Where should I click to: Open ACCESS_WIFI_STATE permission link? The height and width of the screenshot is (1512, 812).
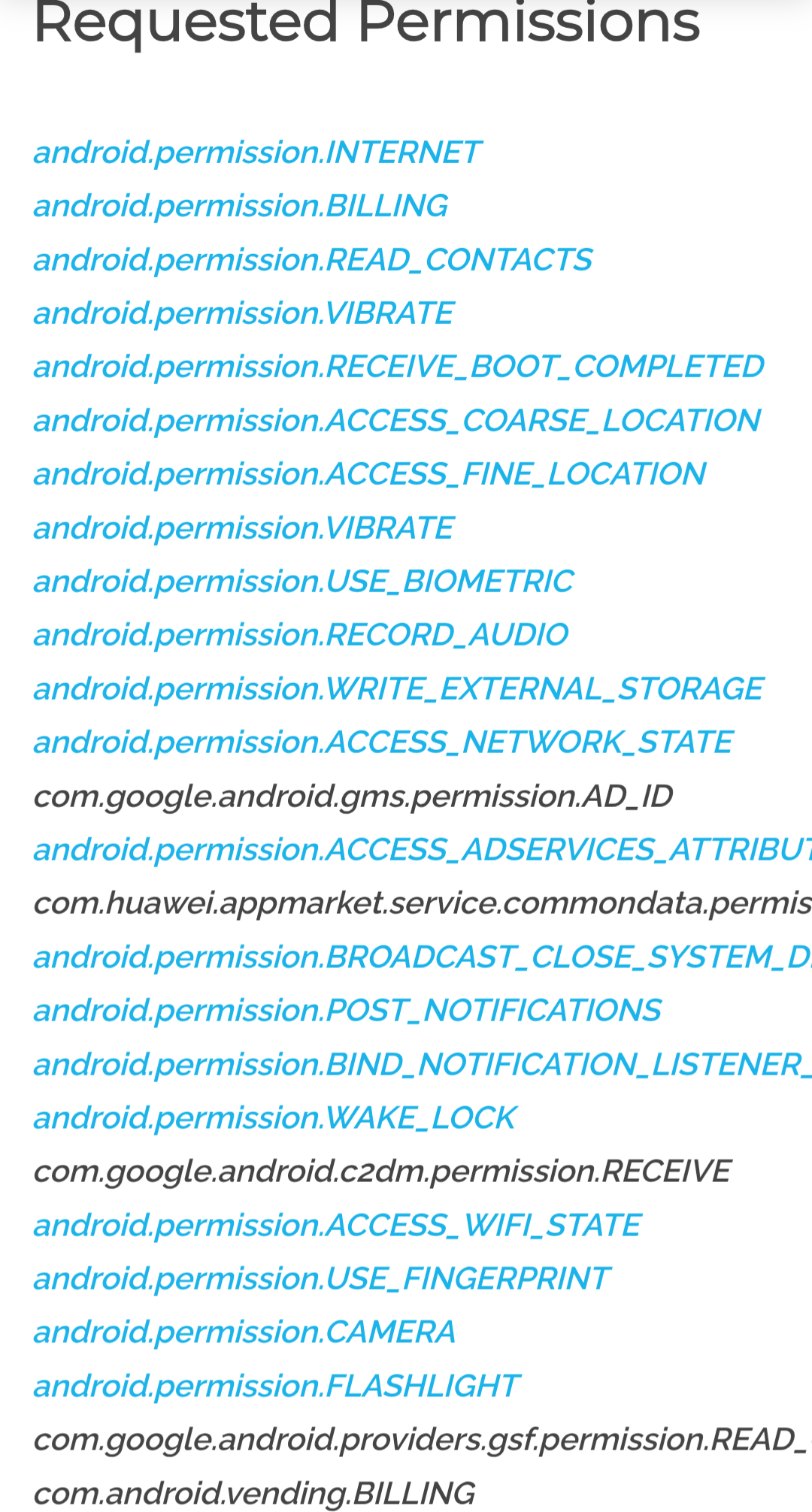pos(338,1226)
